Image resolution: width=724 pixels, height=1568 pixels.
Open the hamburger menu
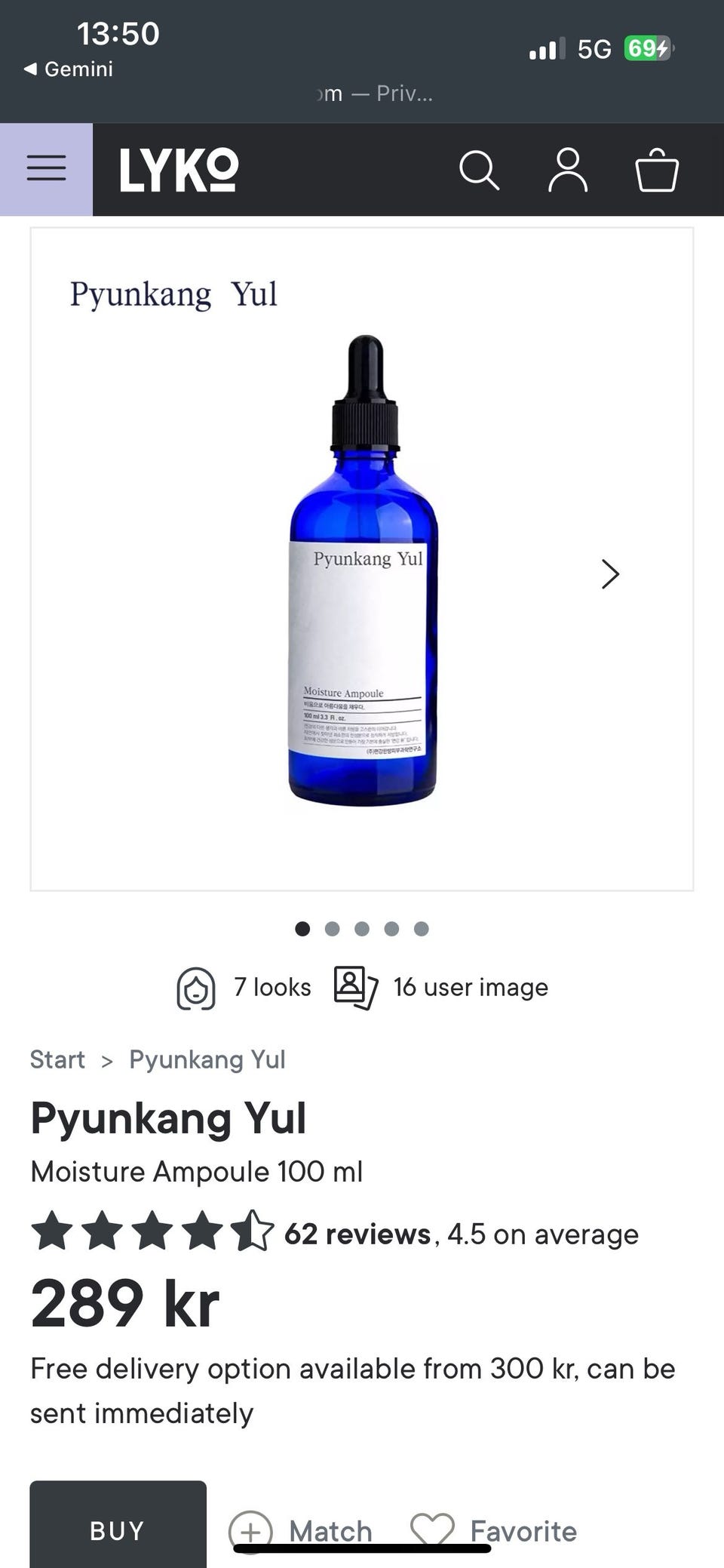(46, 169)
